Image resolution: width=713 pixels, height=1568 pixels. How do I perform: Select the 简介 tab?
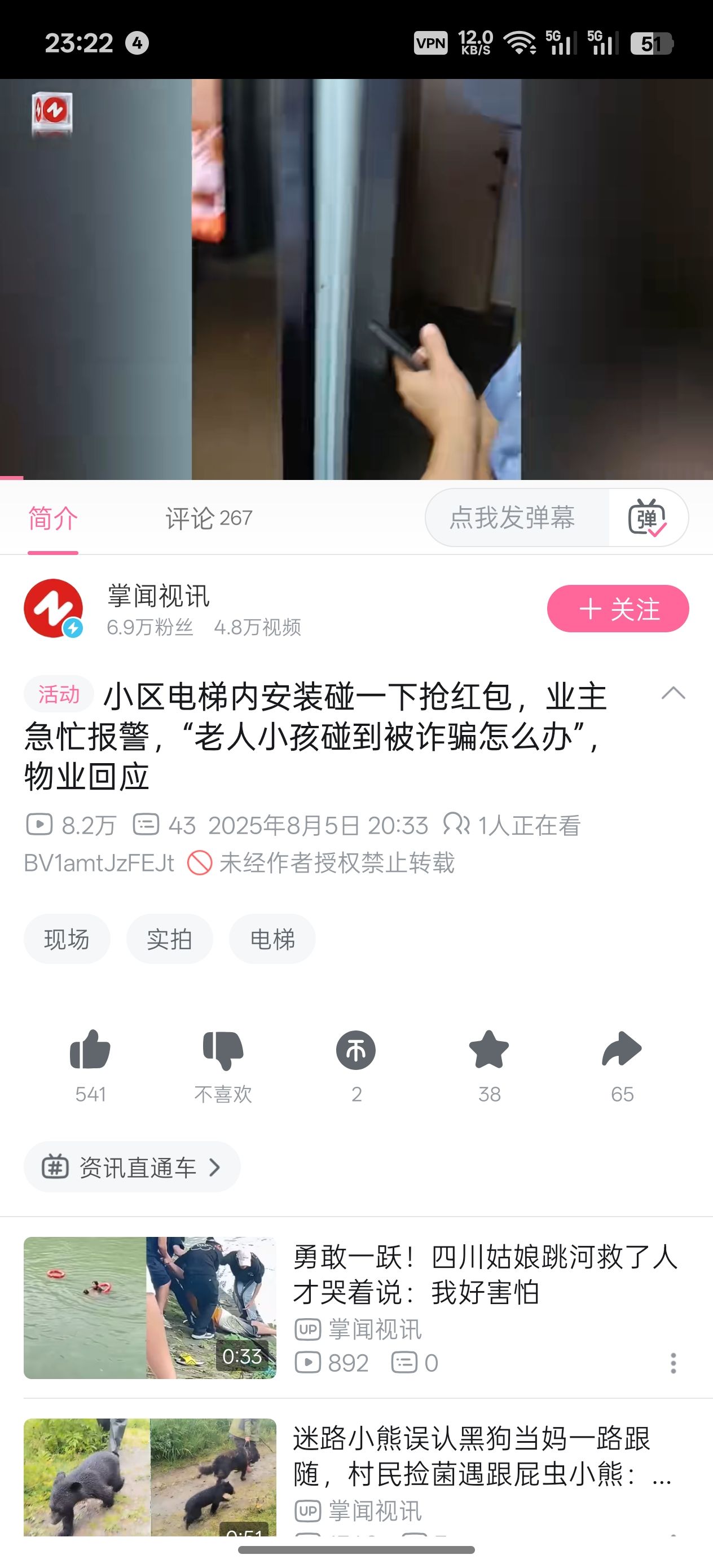[53, 518]
